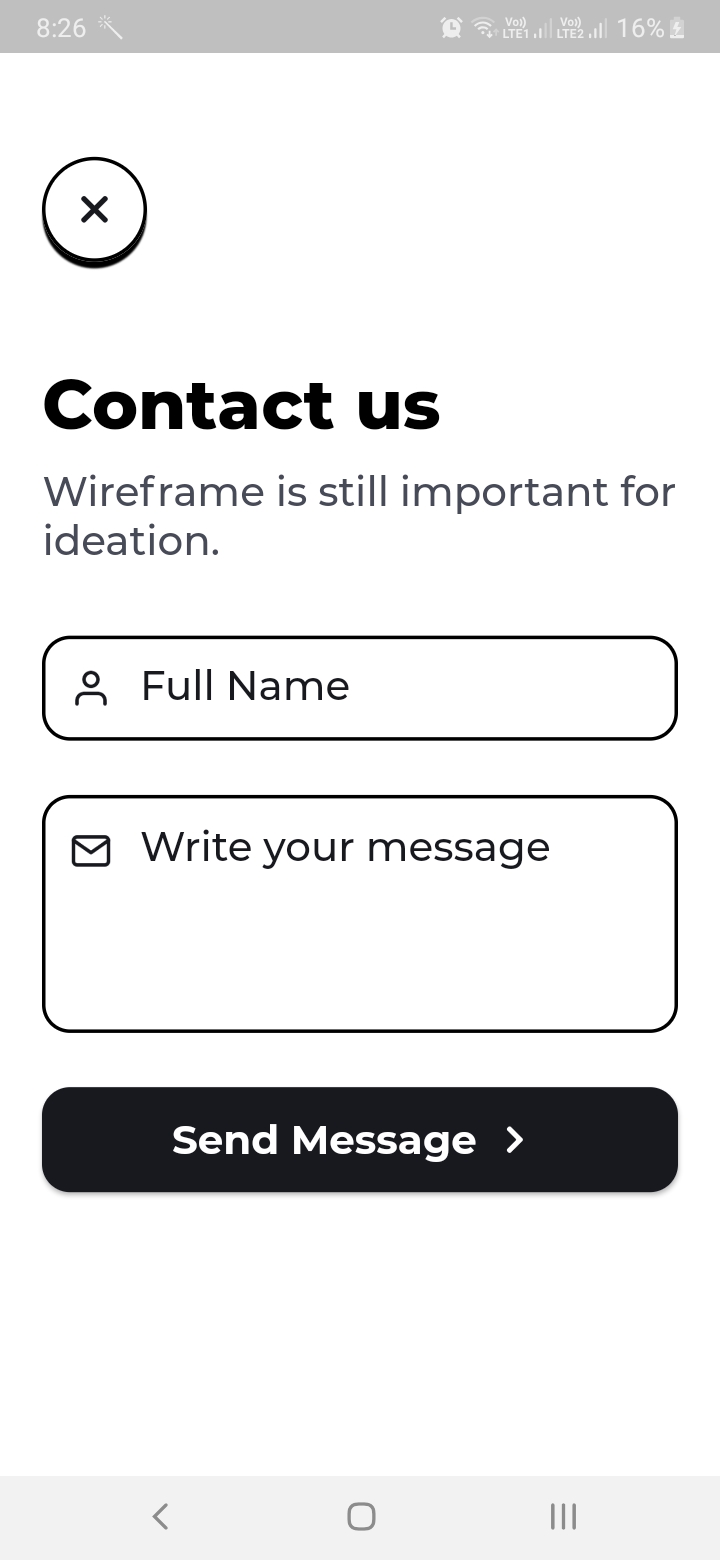
Task: Go back with the system back button
Action: pos(160,1517)
